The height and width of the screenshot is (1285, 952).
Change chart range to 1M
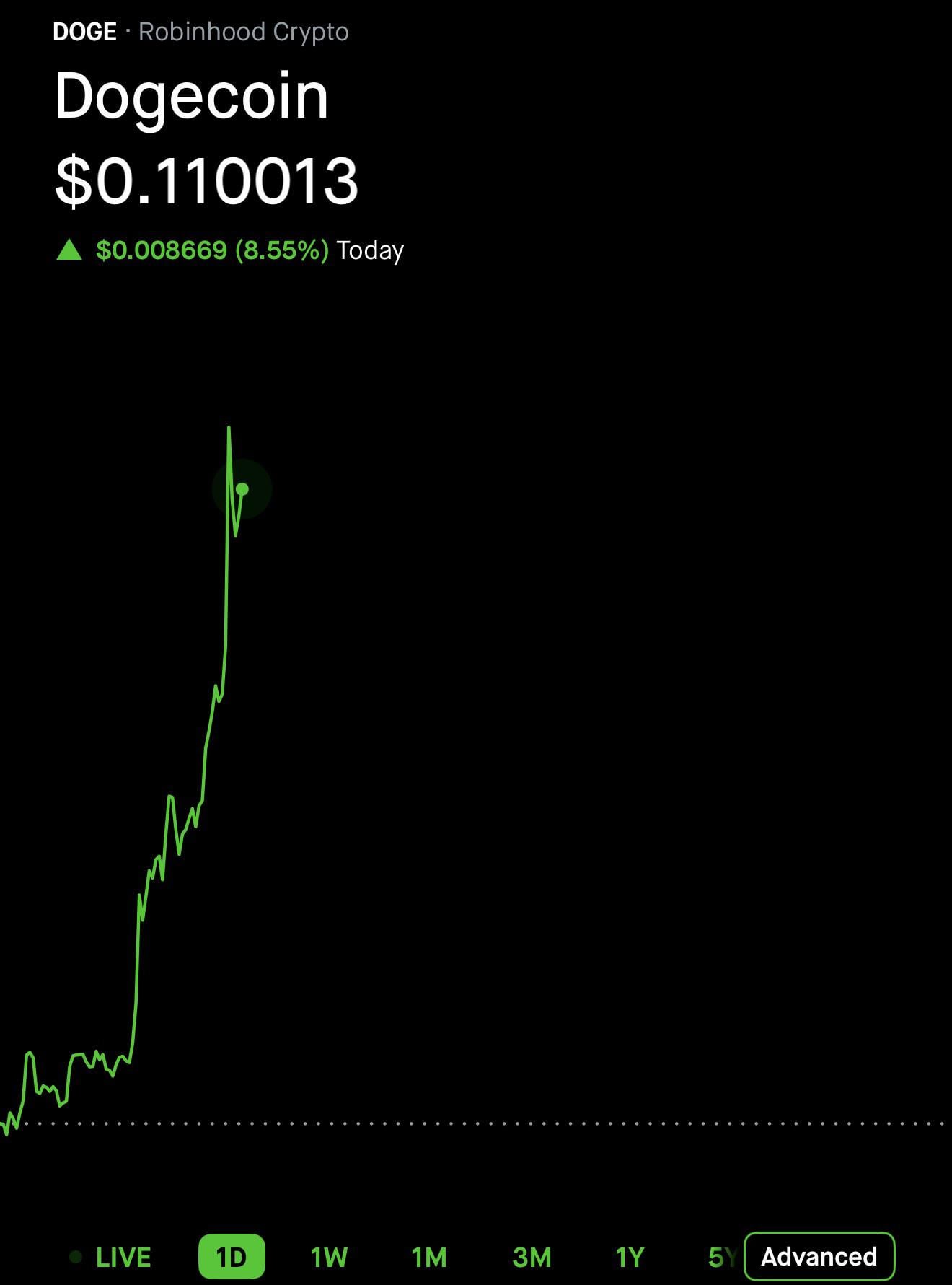(429, 1258)
